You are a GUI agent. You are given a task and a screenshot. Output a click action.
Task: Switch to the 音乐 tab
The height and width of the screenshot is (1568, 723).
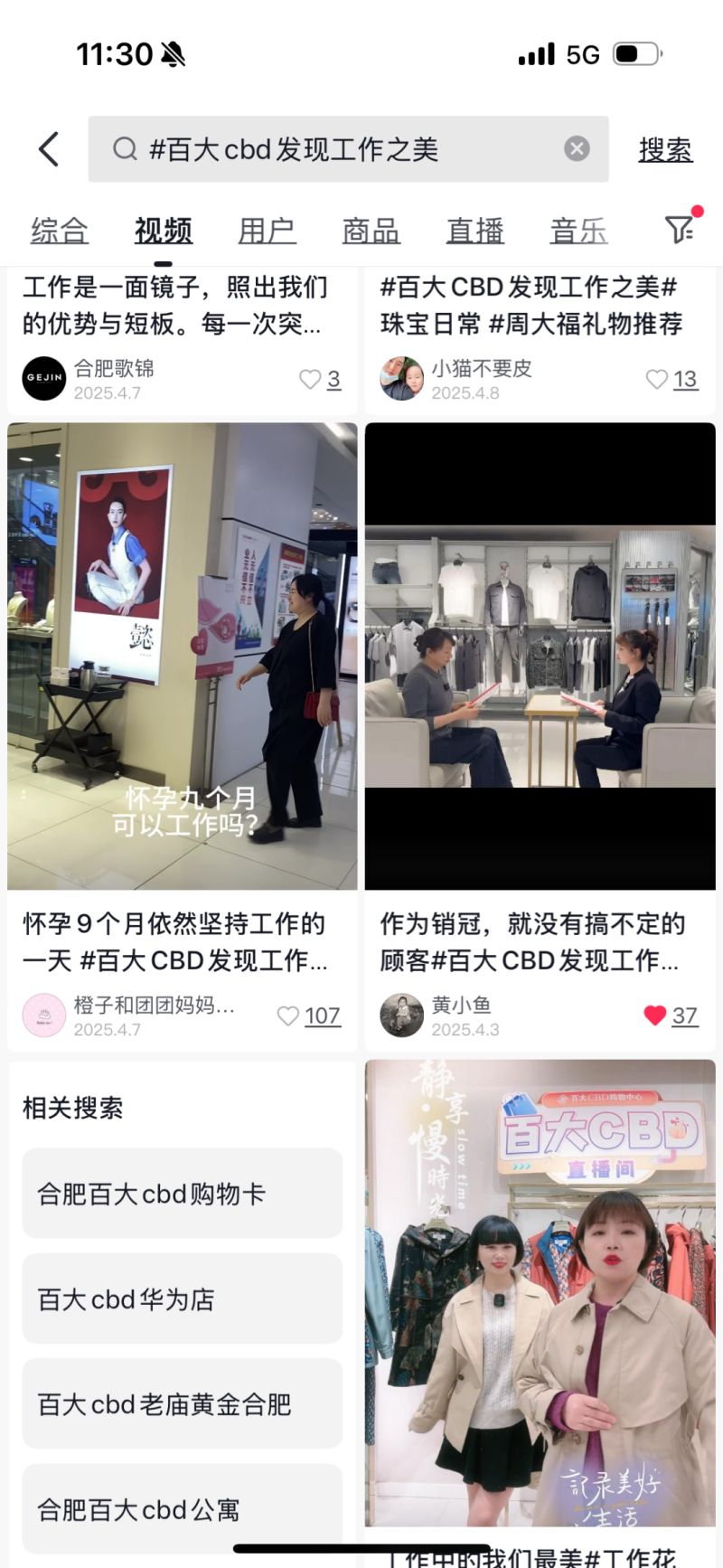(578, 231)
